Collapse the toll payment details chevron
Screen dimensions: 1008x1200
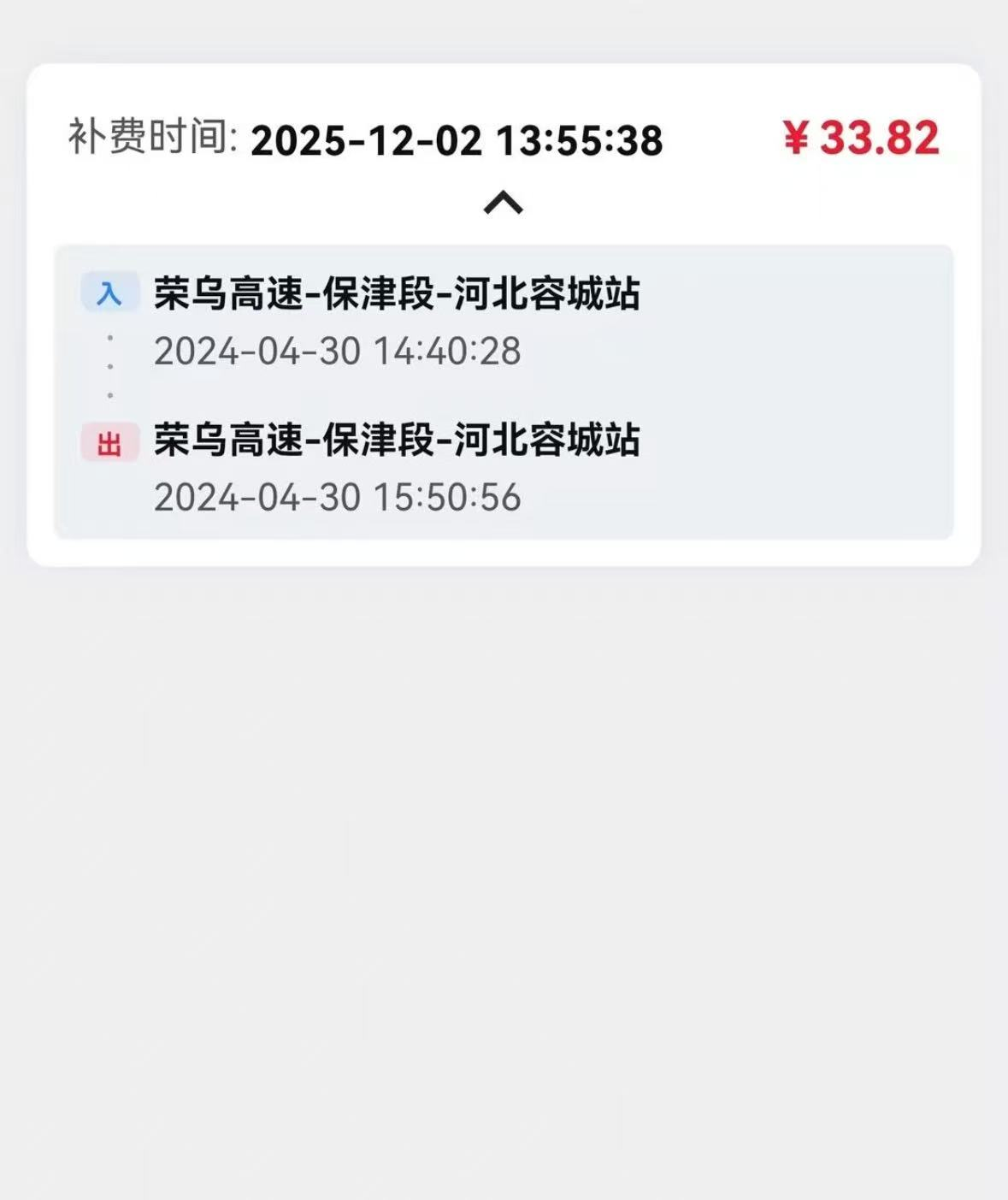[504, 204]
